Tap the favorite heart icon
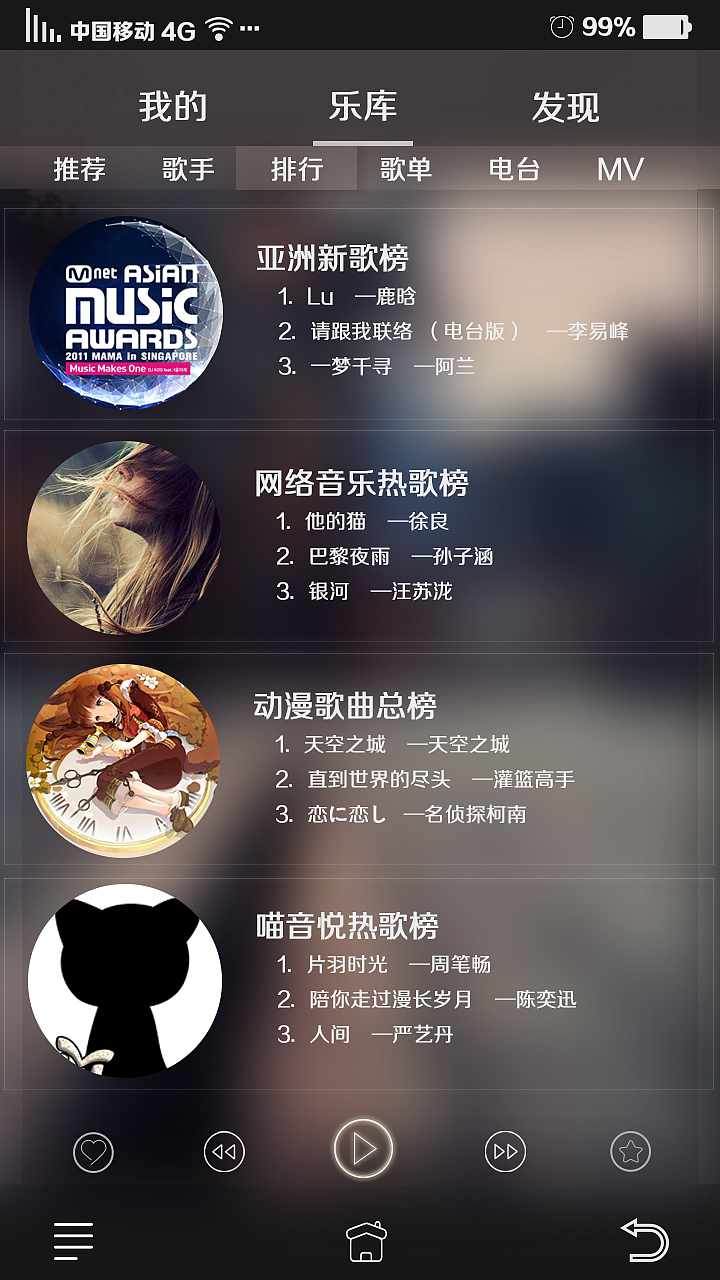Viewport: 720px width, 1280px height. (x=93, y=1151)
